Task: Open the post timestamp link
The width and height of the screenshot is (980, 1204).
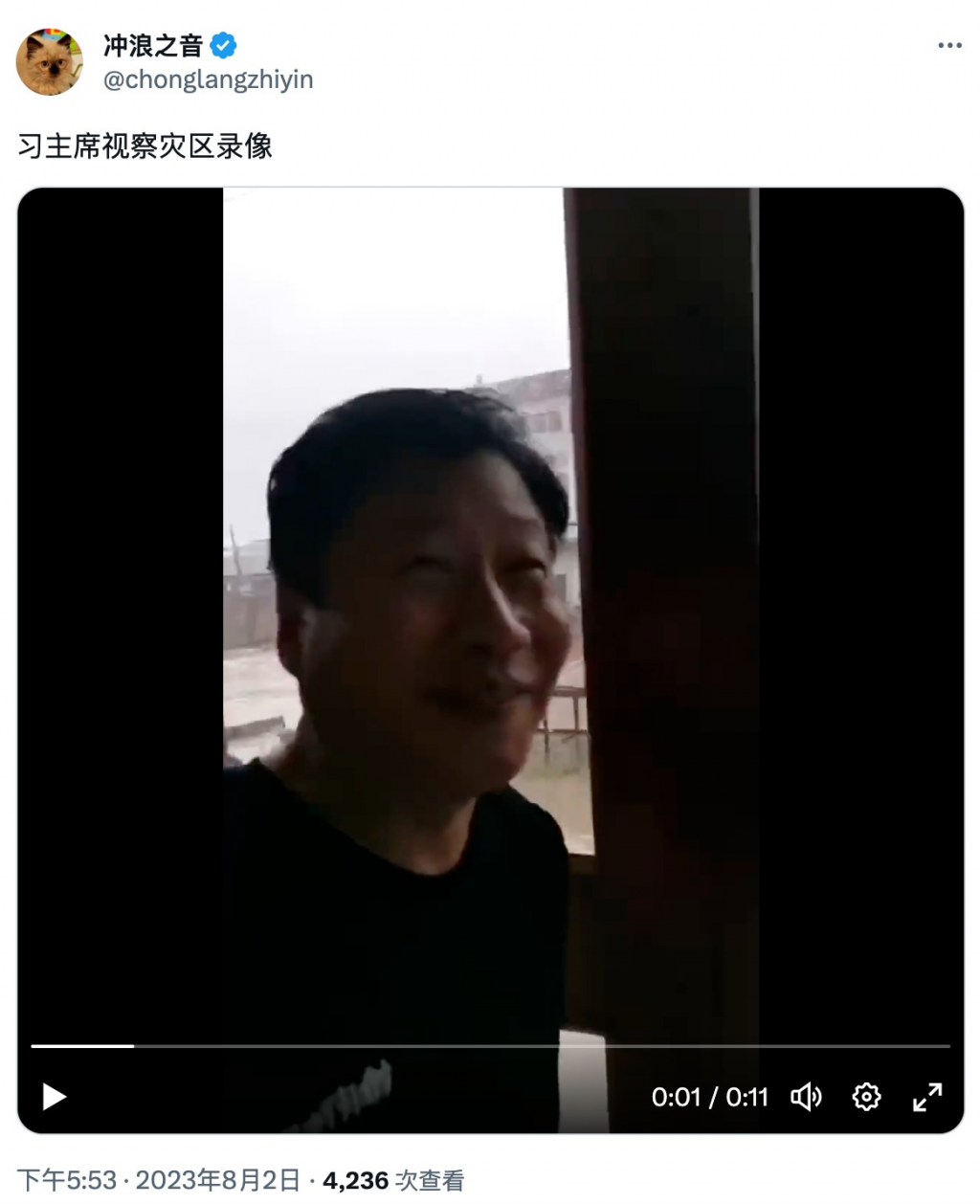Action: click(159, 1181)
